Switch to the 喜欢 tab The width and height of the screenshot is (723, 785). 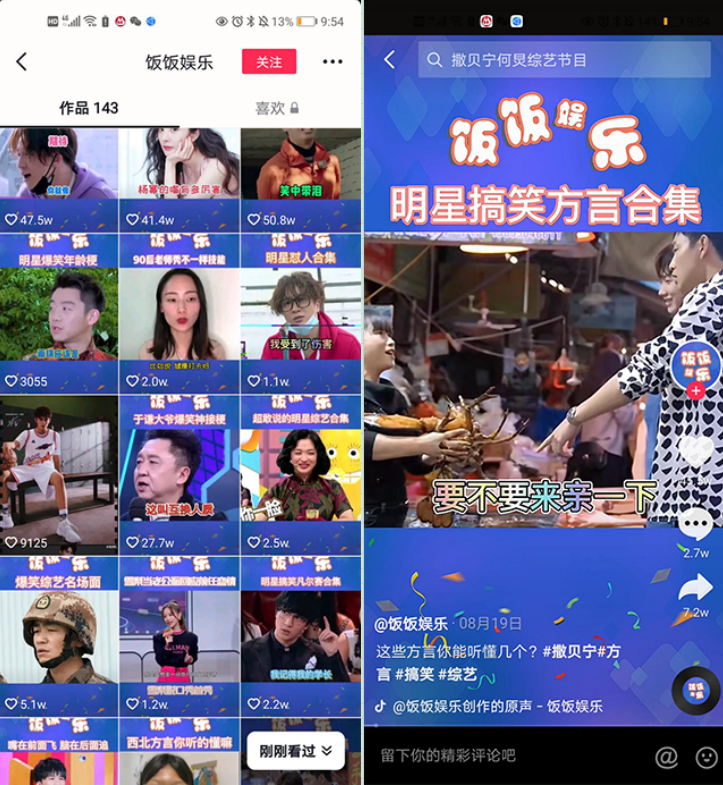(276, 108)
